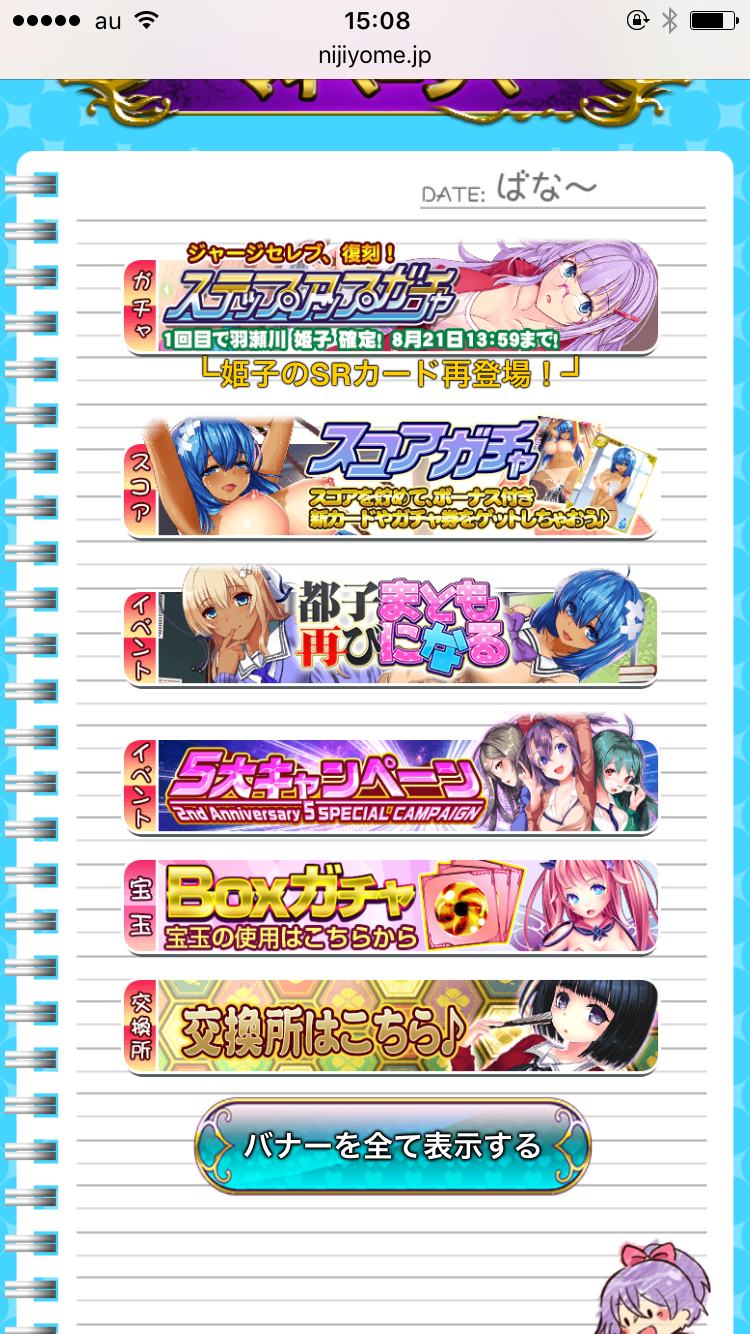Go to 交換所はこちら banner
The height and width of the screenshot is (1334, 750).
[x=391, y=1025]
